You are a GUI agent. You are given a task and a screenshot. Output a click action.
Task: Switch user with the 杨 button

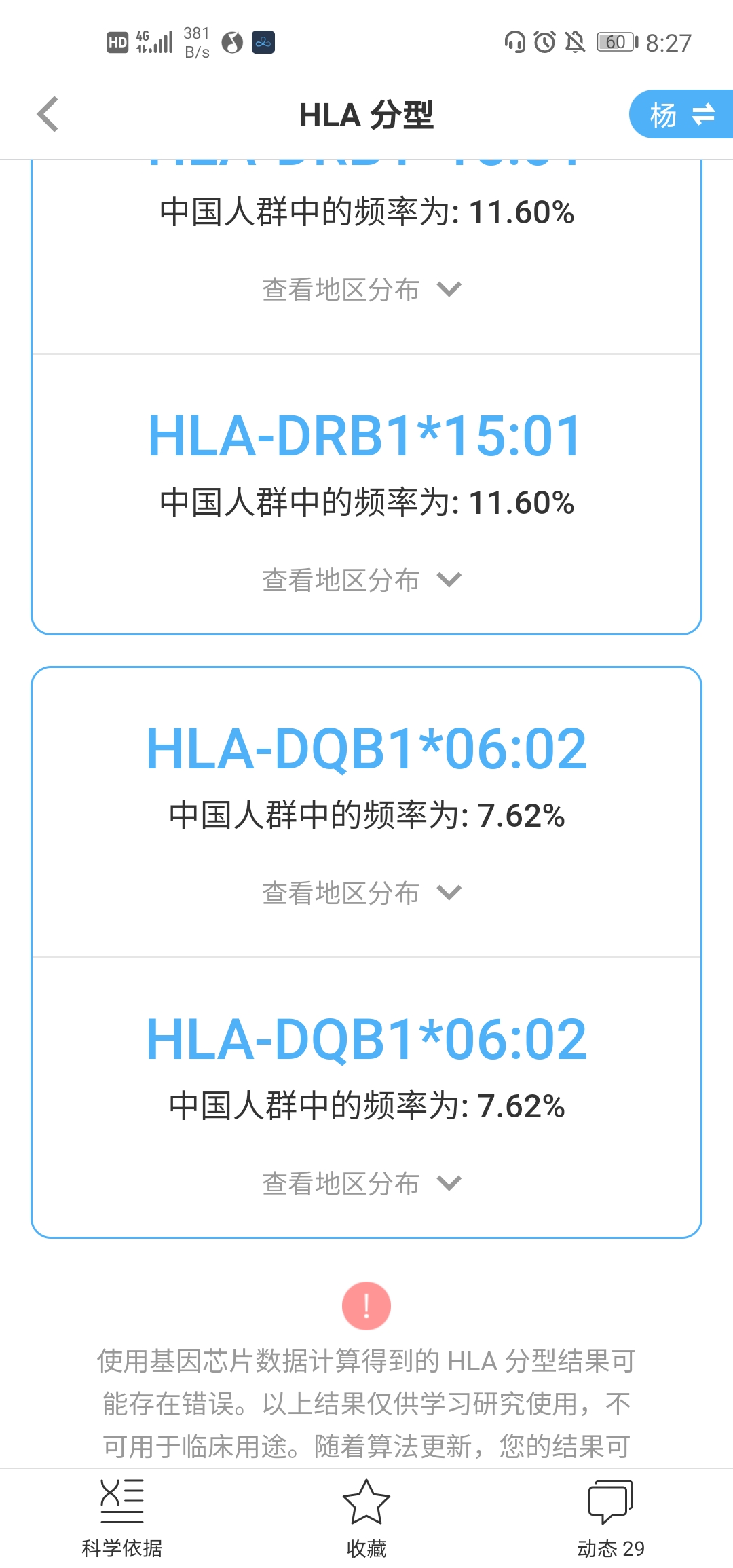pos(681,114)
